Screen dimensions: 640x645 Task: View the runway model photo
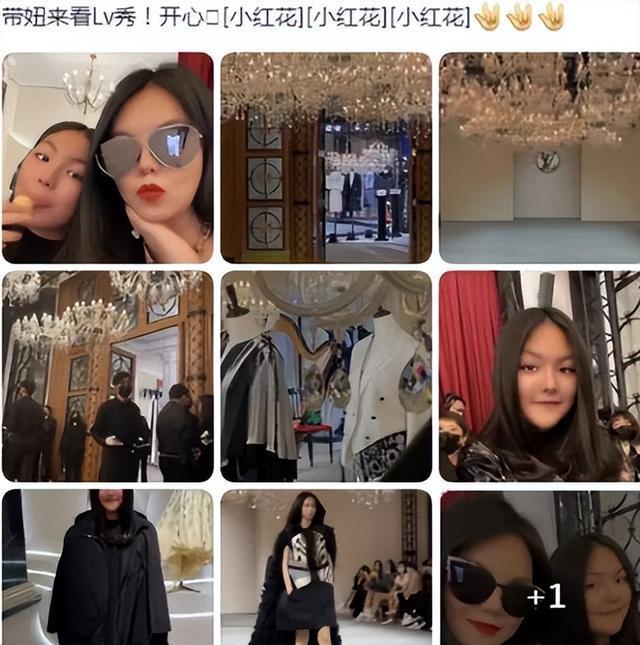(x=326, y=567)
